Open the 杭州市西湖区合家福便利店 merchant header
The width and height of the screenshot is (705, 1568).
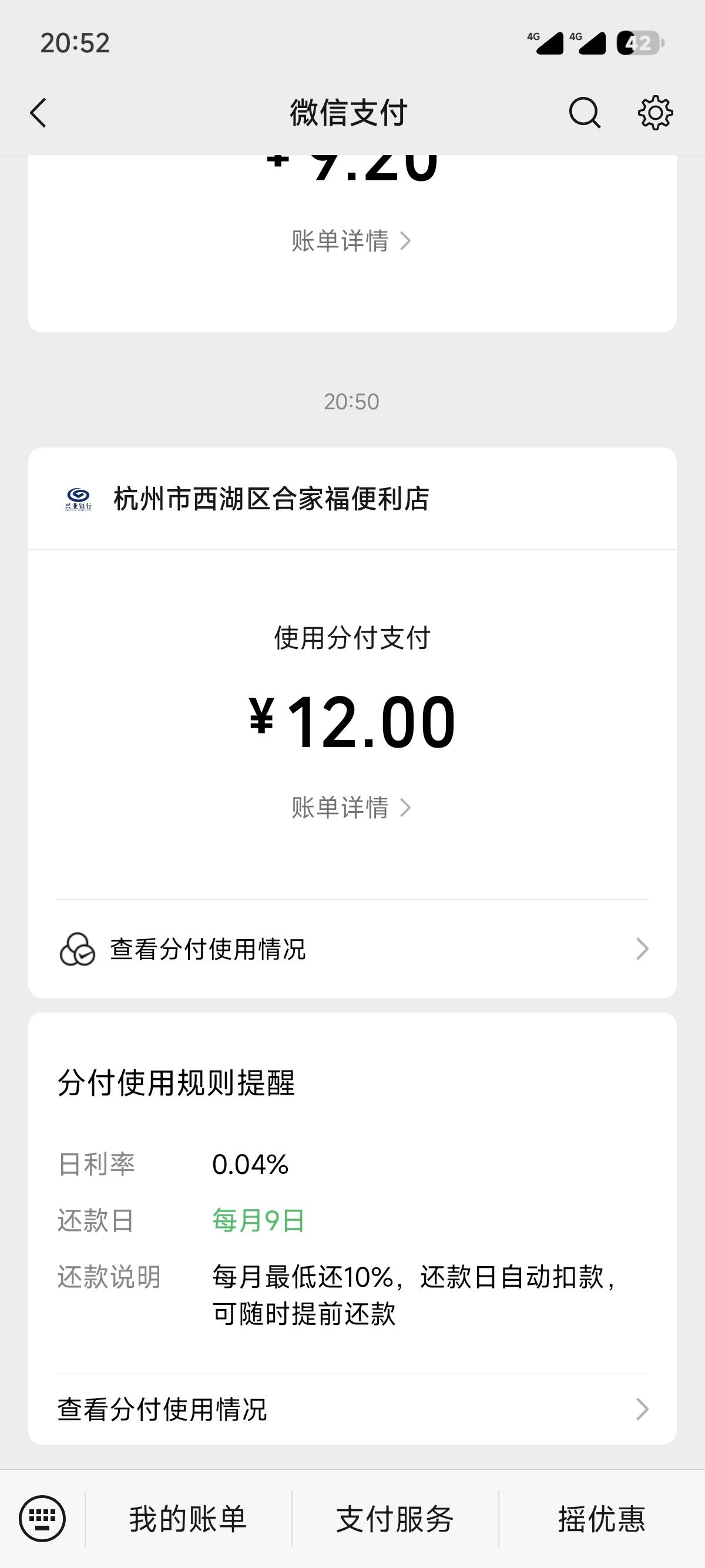[352, 499]
